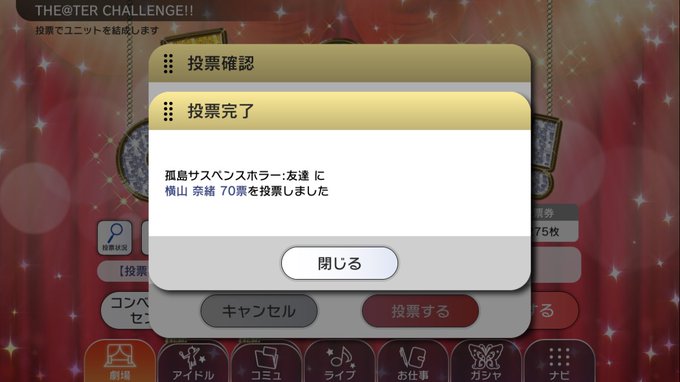Open the 劇場 tab
The width and height of the screenshot is (680, 382).
[120, 361]
